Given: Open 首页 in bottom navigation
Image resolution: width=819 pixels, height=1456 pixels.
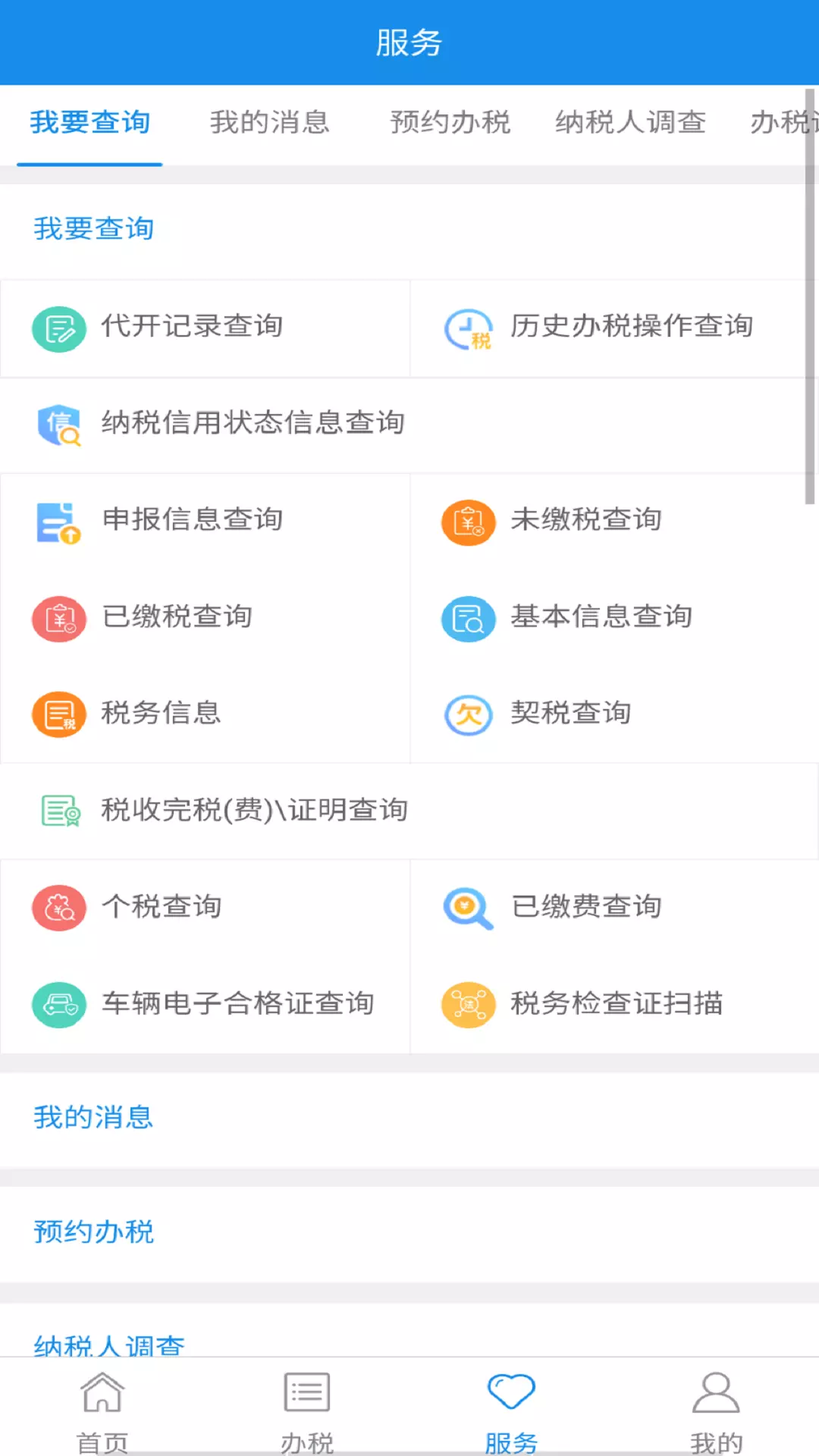Looking at the screenshot, I should click(x=102, y=1412).
